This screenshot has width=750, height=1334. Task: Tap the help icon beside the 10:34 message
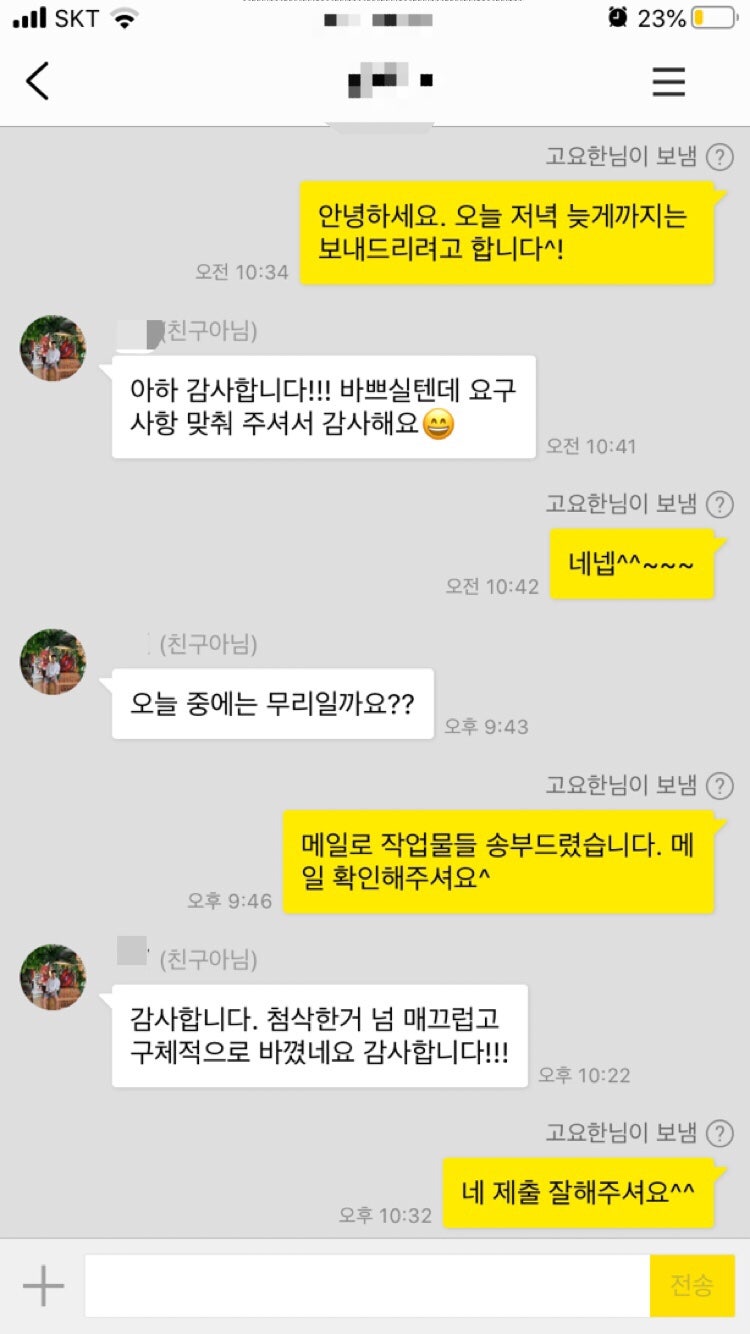coord(719,157)
